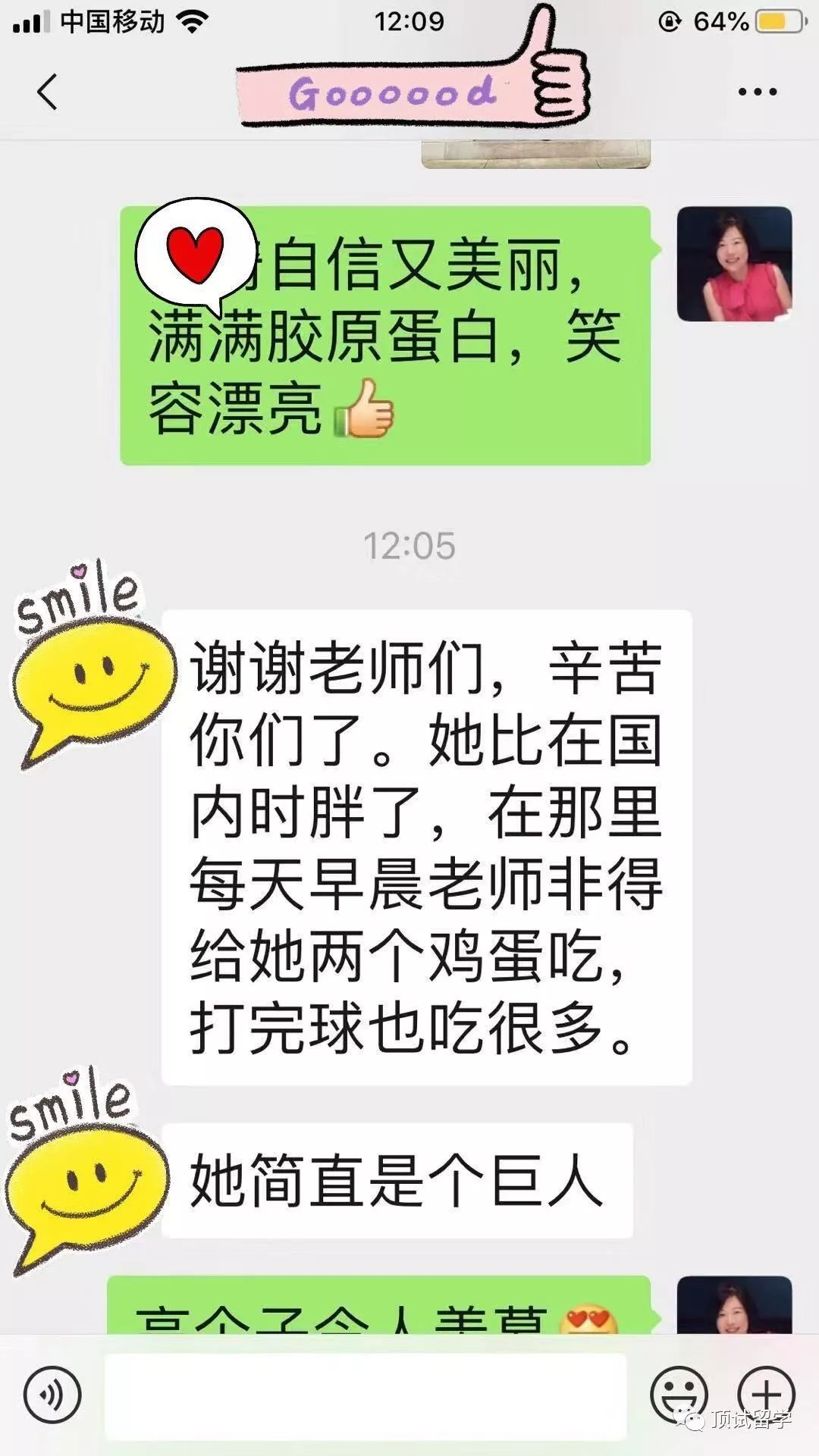Open the image thumbnail above the green message
This screenshot has width=819, height=1456.
[x=535, y=153]
